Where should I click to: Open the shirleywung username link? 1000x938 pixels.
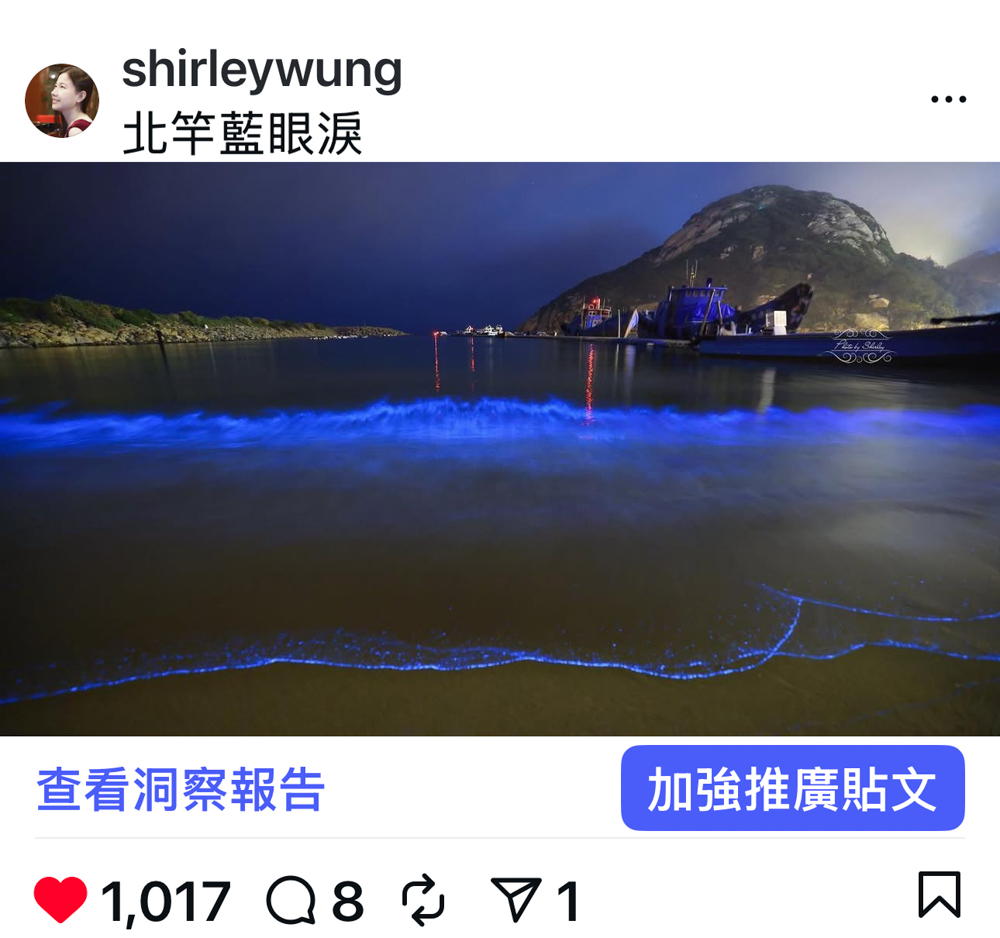tap(262, 70)
